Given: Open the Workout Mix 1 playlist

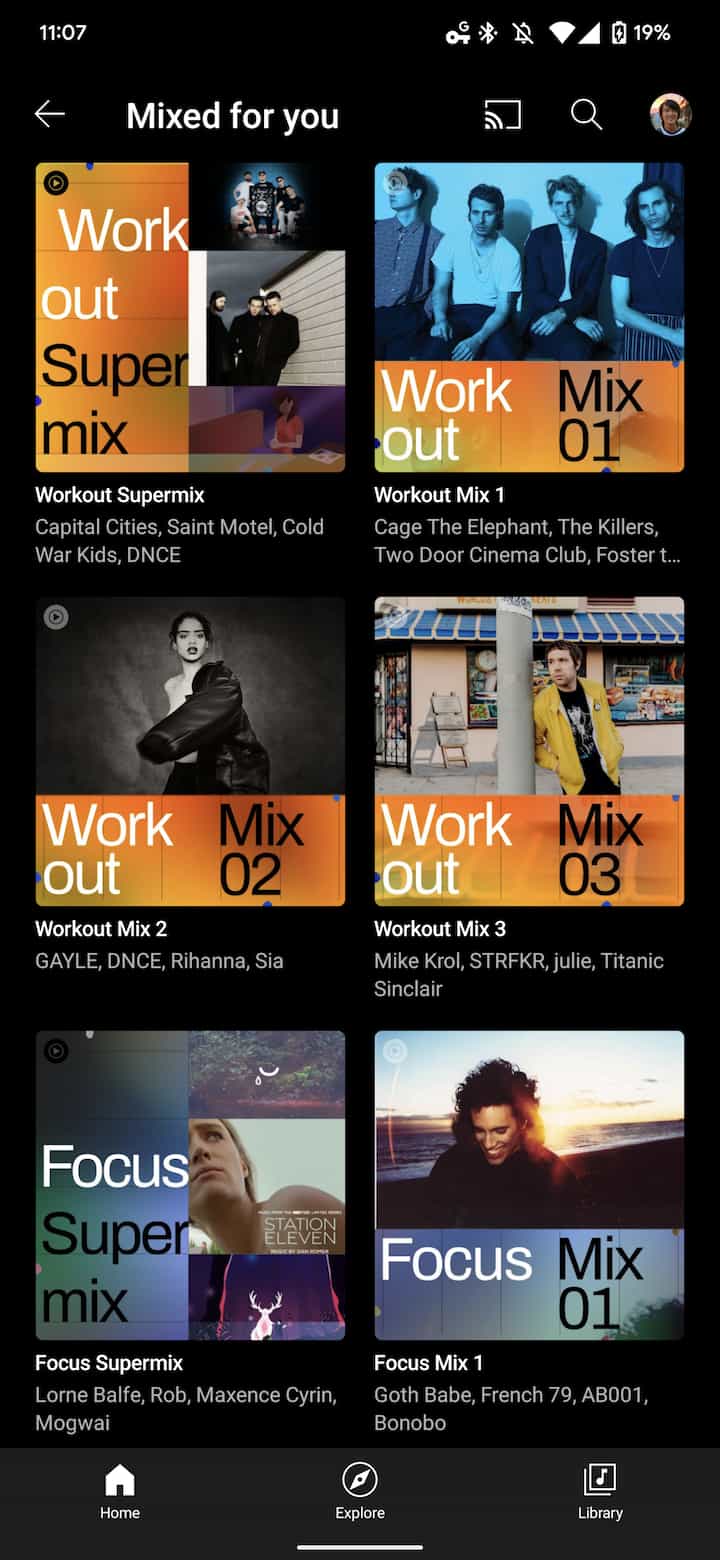Looking at the screenshot, I should [x=529, y=317].
